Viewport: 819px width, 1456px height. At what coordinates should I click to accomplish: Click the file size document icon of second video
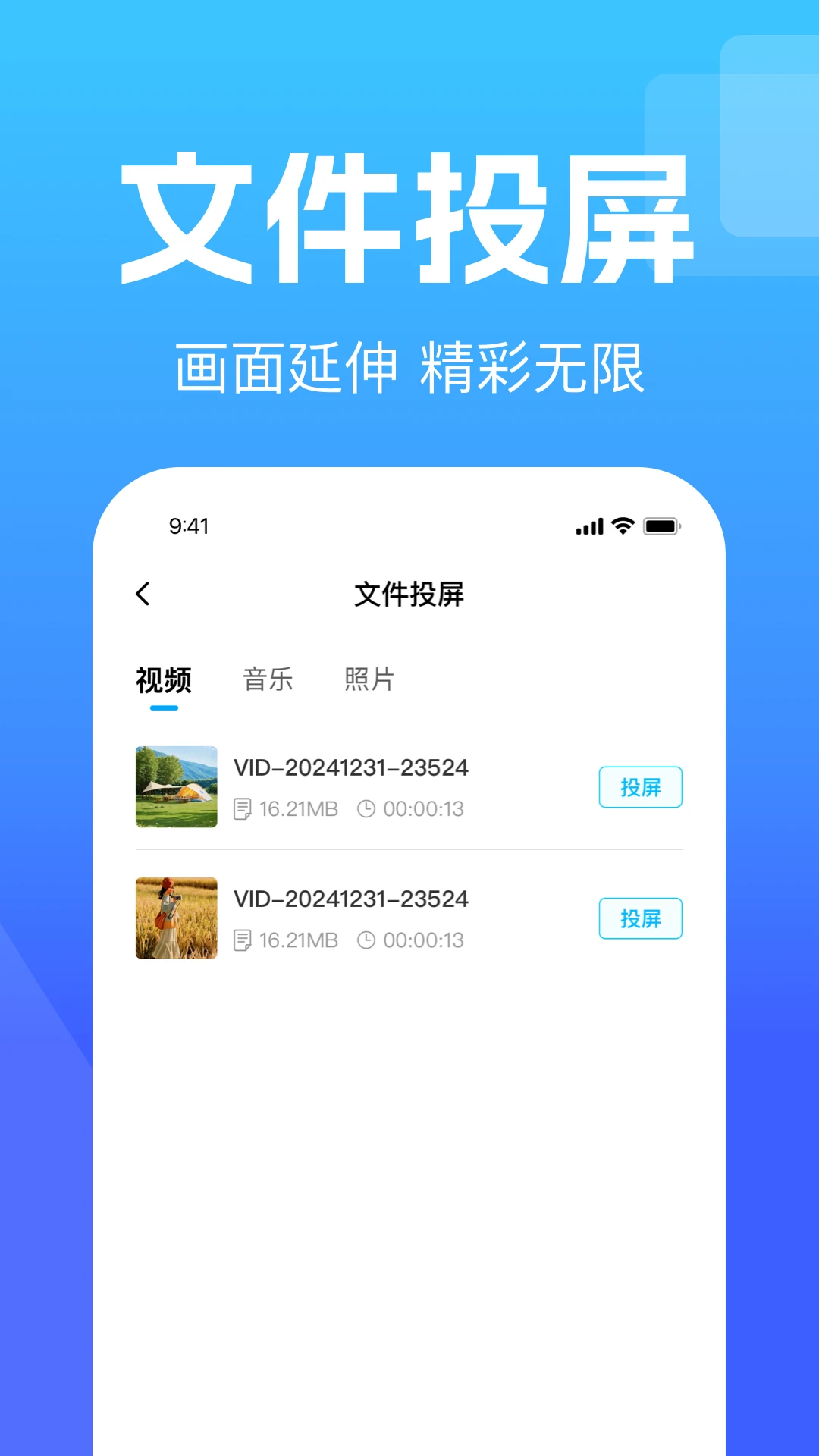coord(242,940)
